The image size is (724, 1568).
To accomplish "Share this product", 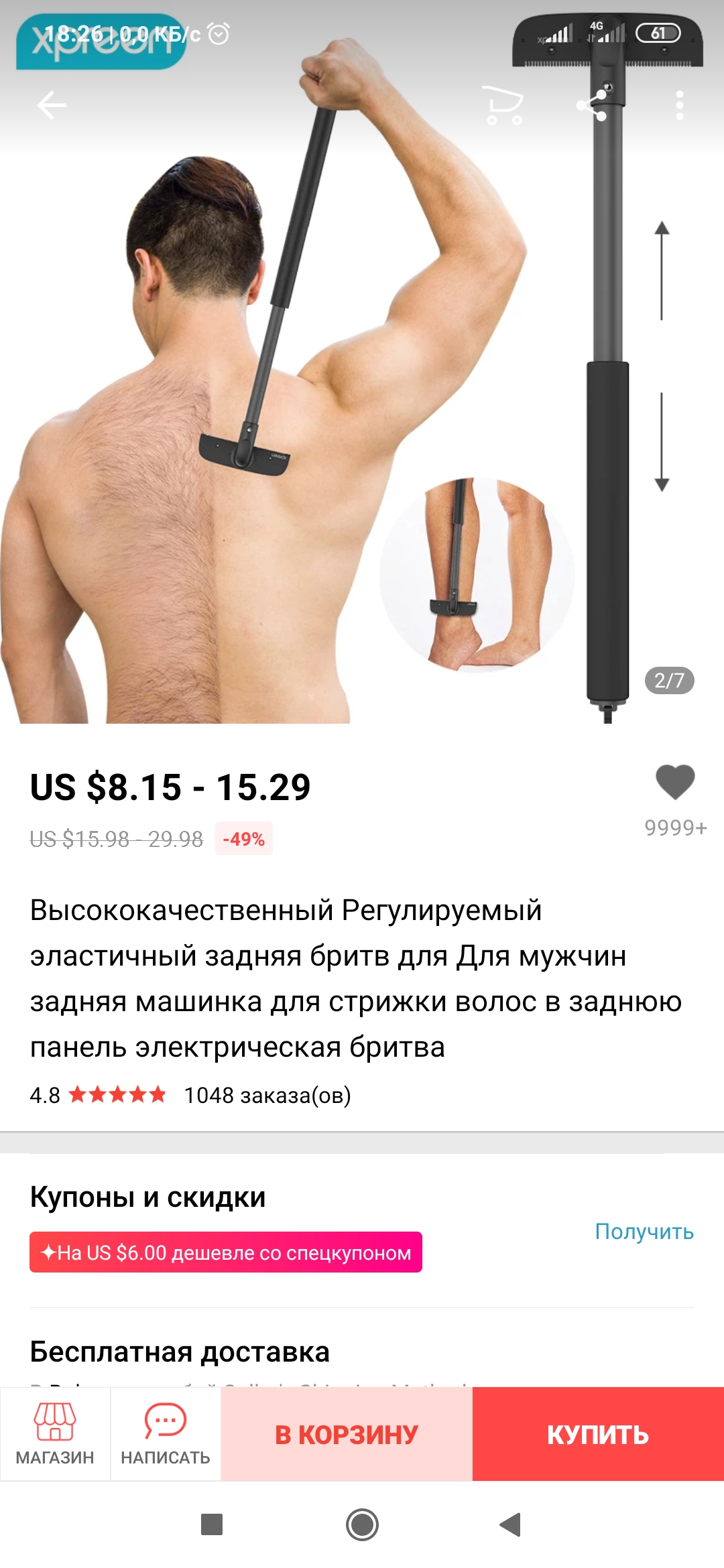I will point(592,105).
